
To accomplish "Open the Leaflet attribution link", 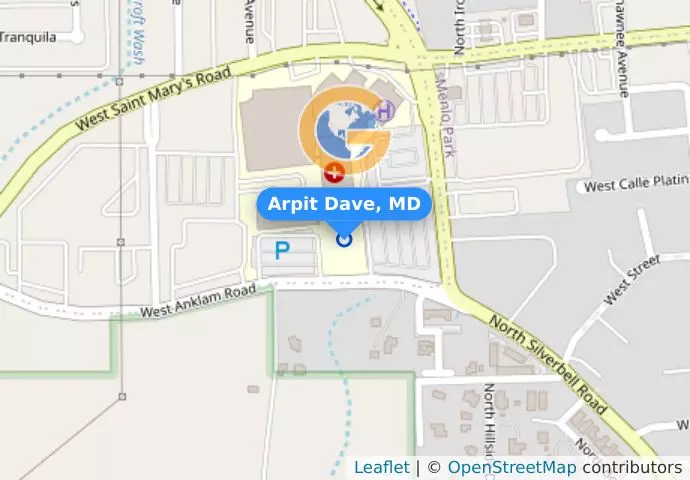I will point(381,467).
